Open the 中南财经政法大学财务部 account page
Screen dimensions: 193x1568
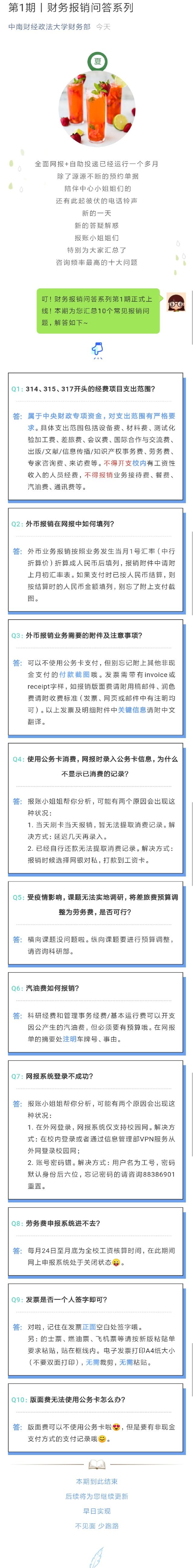(49, 27)
